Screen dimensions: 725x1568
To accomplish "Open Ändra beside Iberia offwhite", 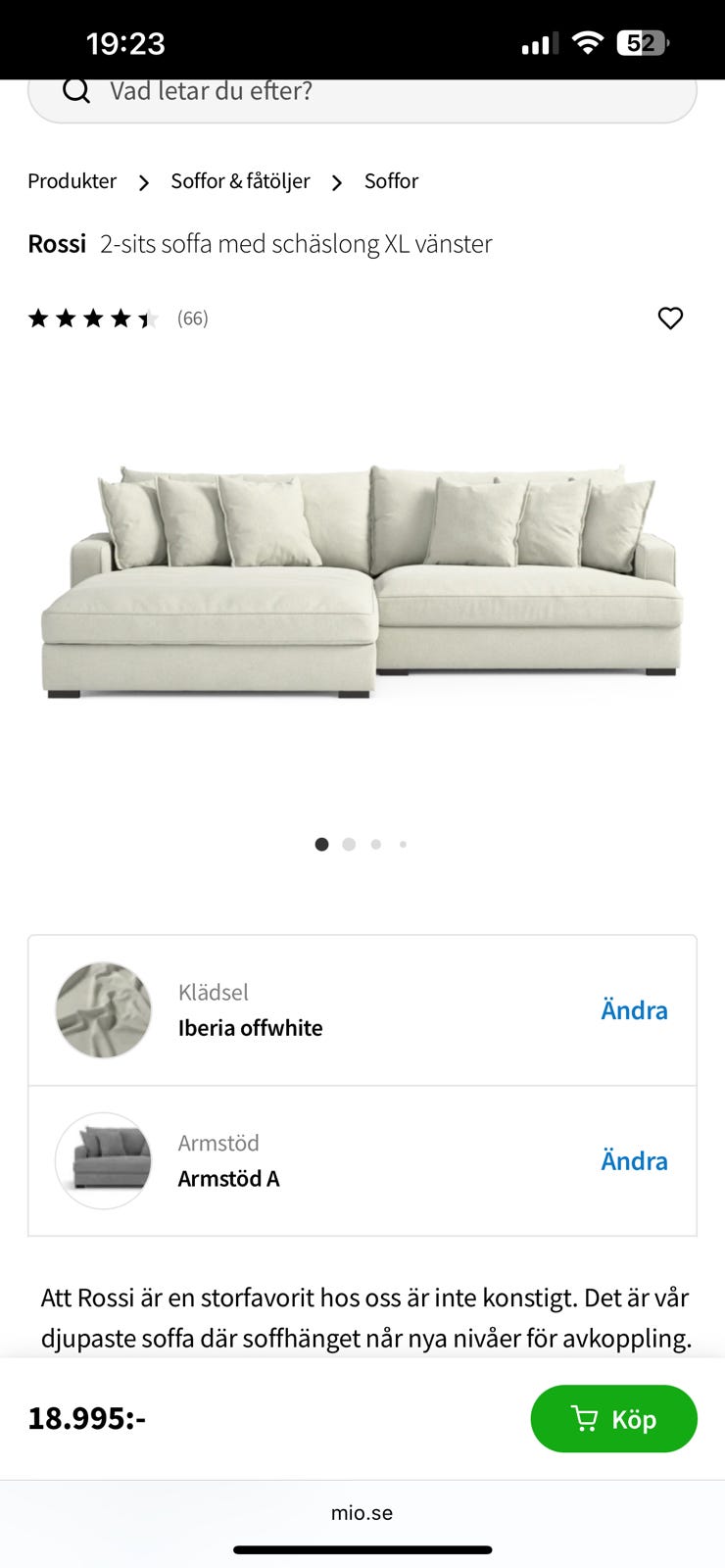I will click(x=634, y=1009).
